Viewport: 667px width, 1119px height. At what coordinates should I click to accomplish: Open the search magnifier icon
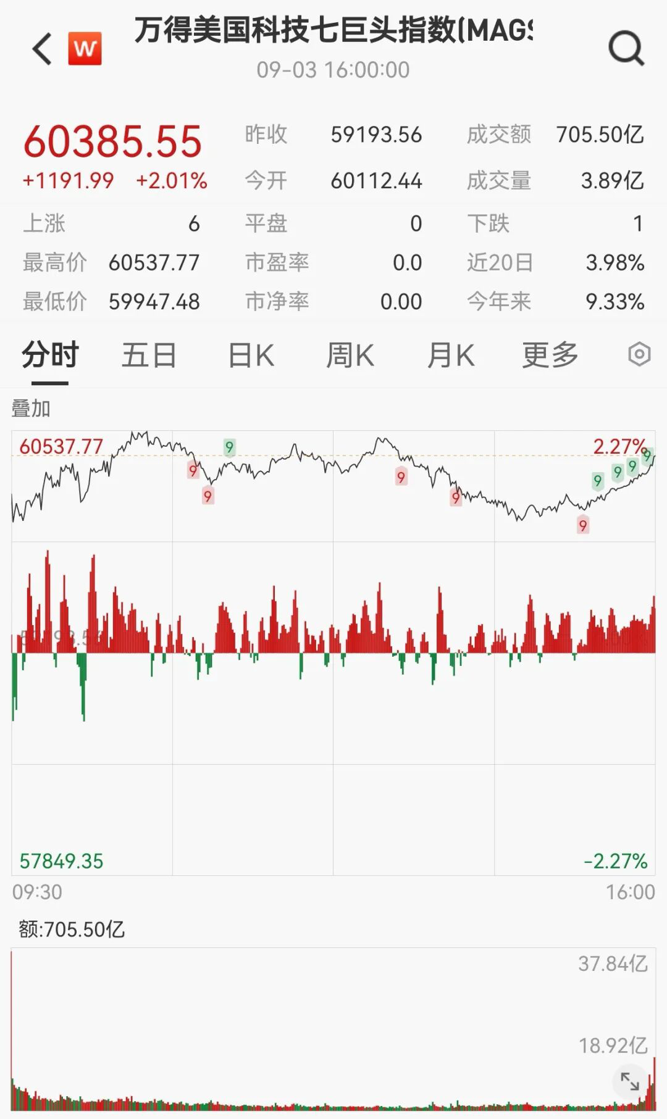pos(626,49)
